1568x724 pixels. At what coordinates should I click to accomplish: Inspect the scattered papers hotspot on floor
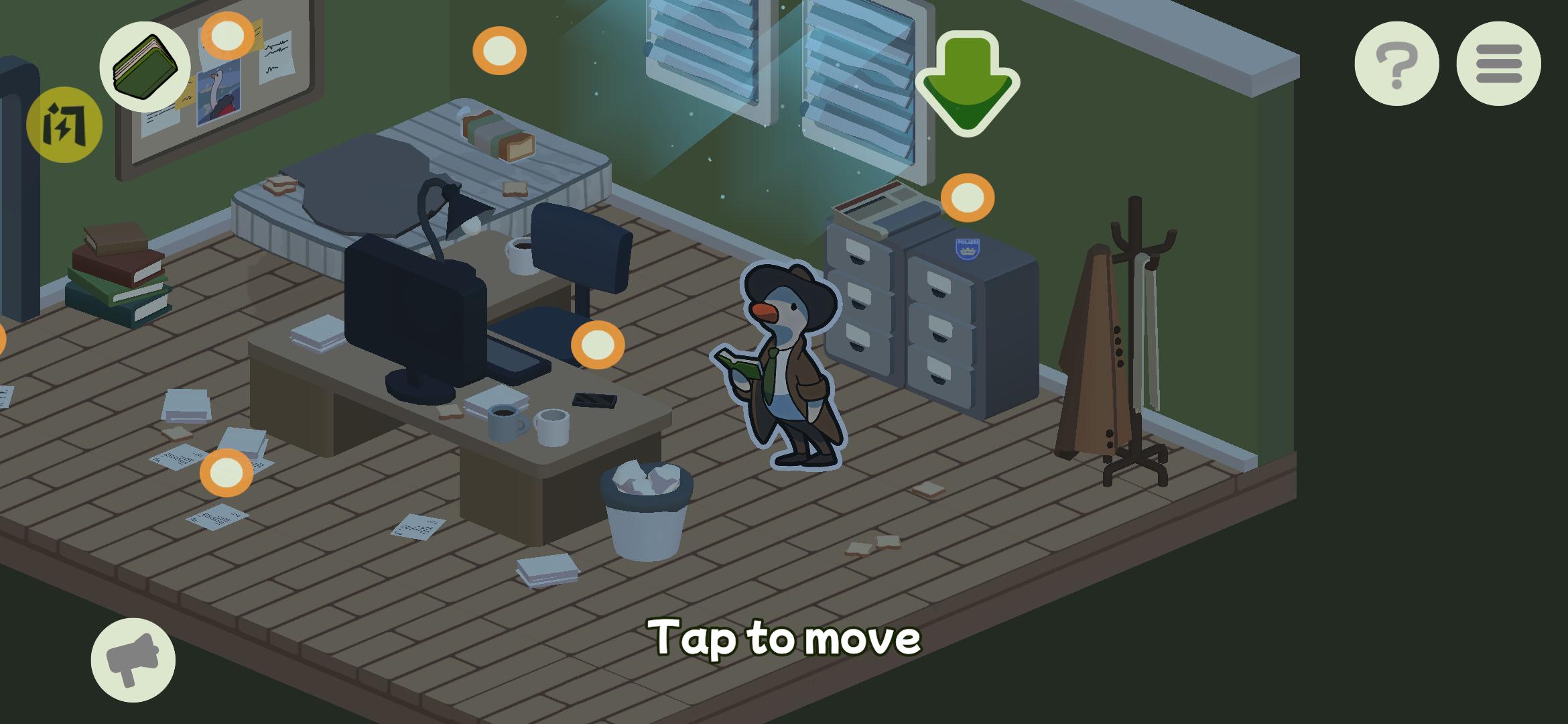(226, 473)
